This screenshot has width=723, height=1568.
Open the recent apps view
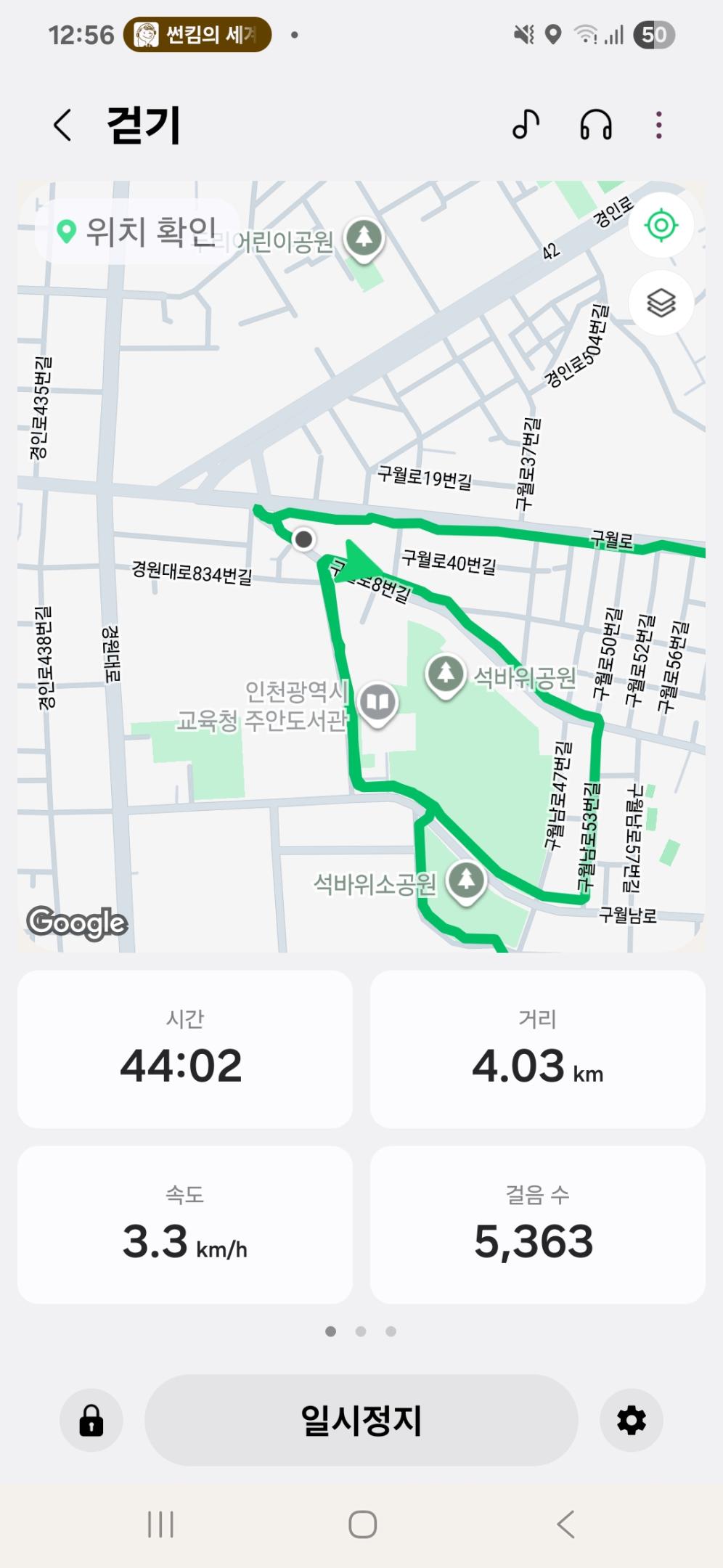(x=160, y=1524)
